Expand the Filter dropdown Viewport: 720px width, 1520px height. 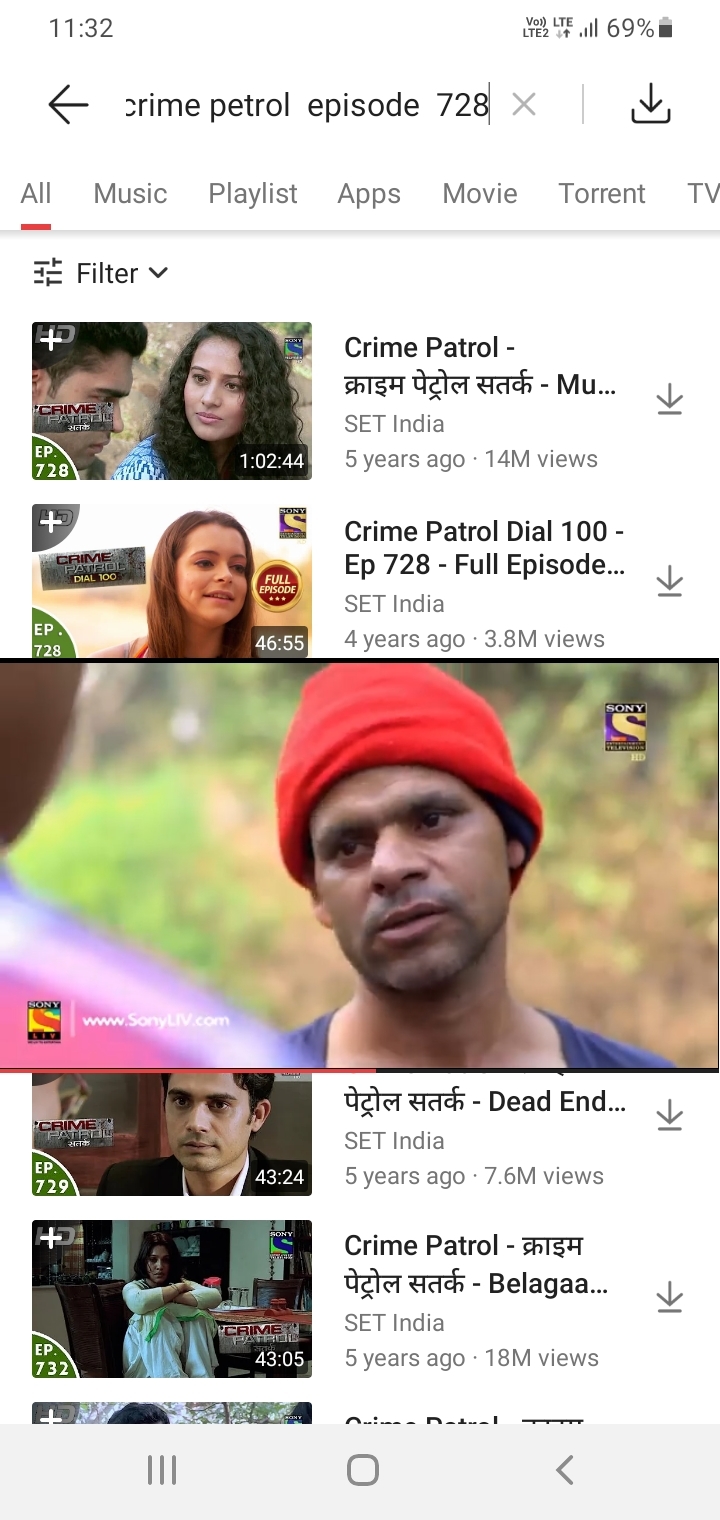click(x=101, y=273)
